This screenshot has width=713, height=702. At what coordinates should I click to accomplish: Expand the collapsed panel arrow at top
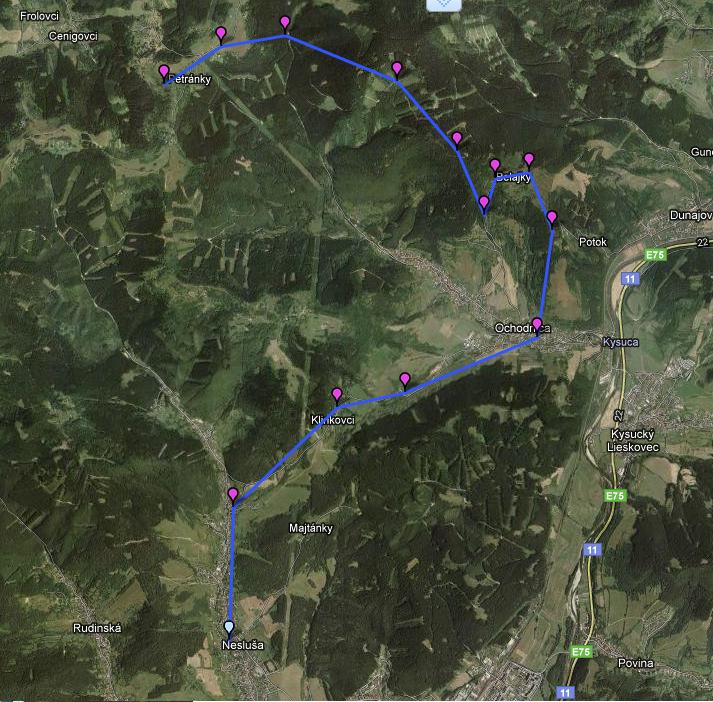tap(443, 4)
